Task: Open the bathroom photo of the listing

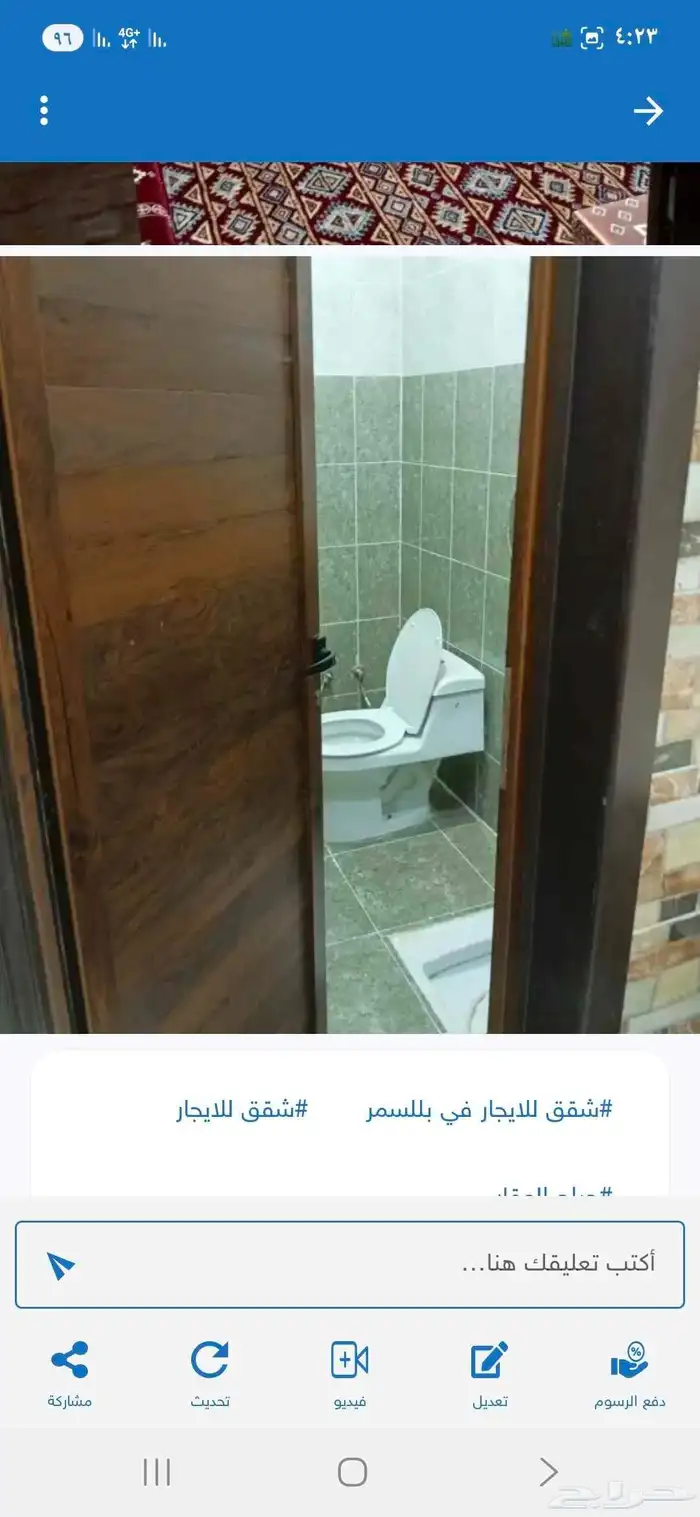Action: (x=350, y=645)
